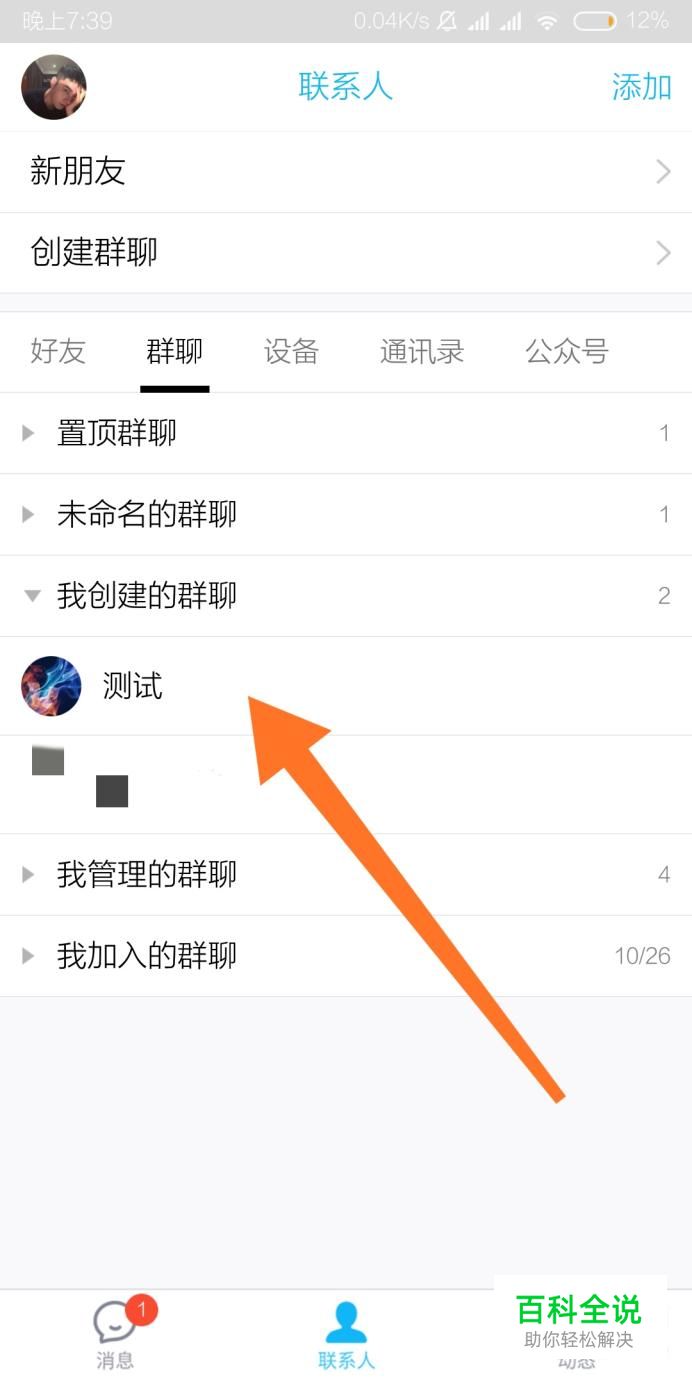Expand the 我加入的群聊 section
The width and height of the screenshot is (692, 1384).
[345, 956]
